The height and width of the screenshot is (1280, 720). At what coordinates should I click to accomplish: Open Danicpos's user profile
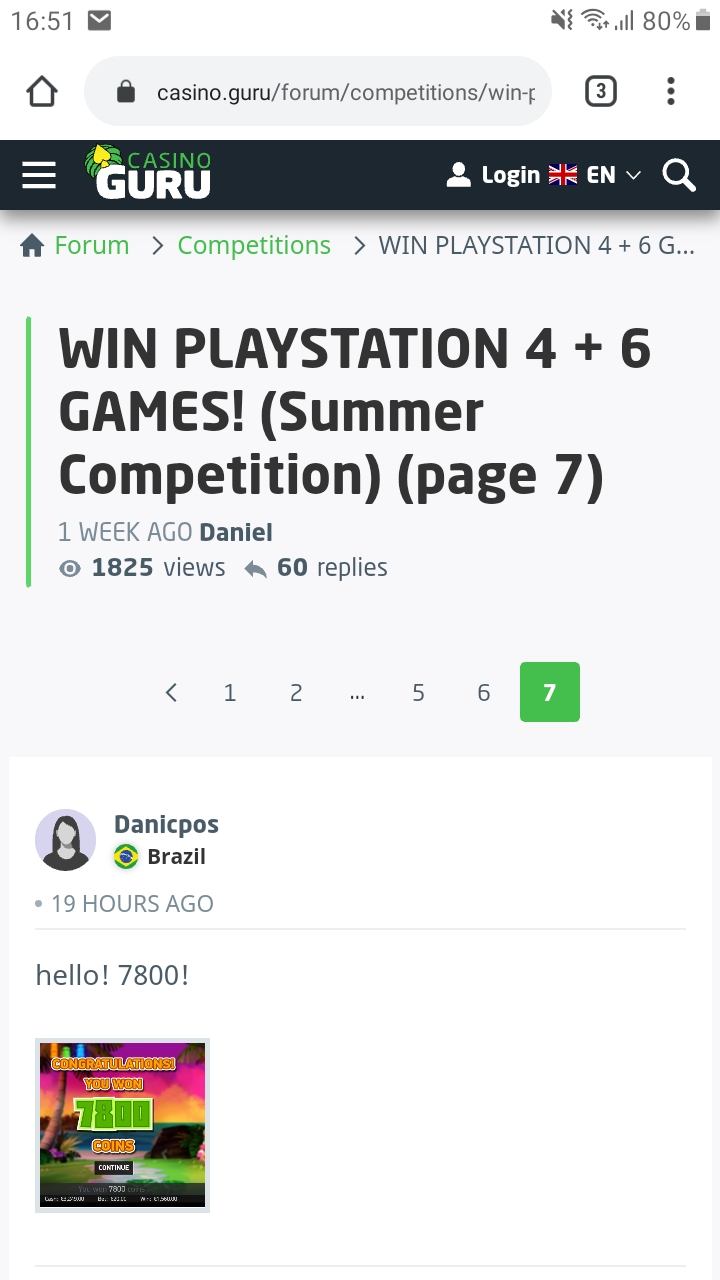(166, 824)
